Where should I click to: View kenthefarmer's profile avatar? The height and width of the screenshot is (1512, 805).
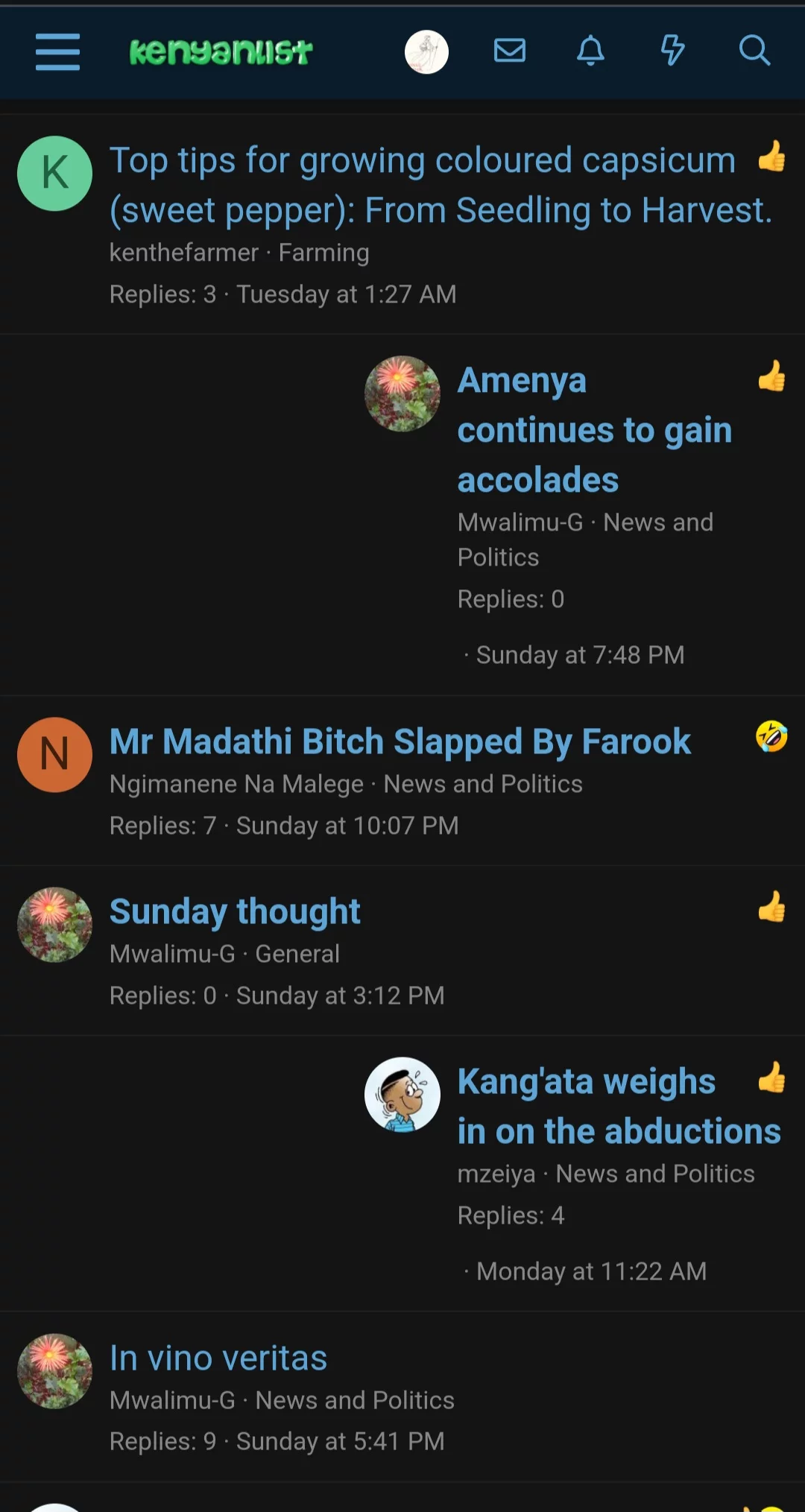[54, 174]
